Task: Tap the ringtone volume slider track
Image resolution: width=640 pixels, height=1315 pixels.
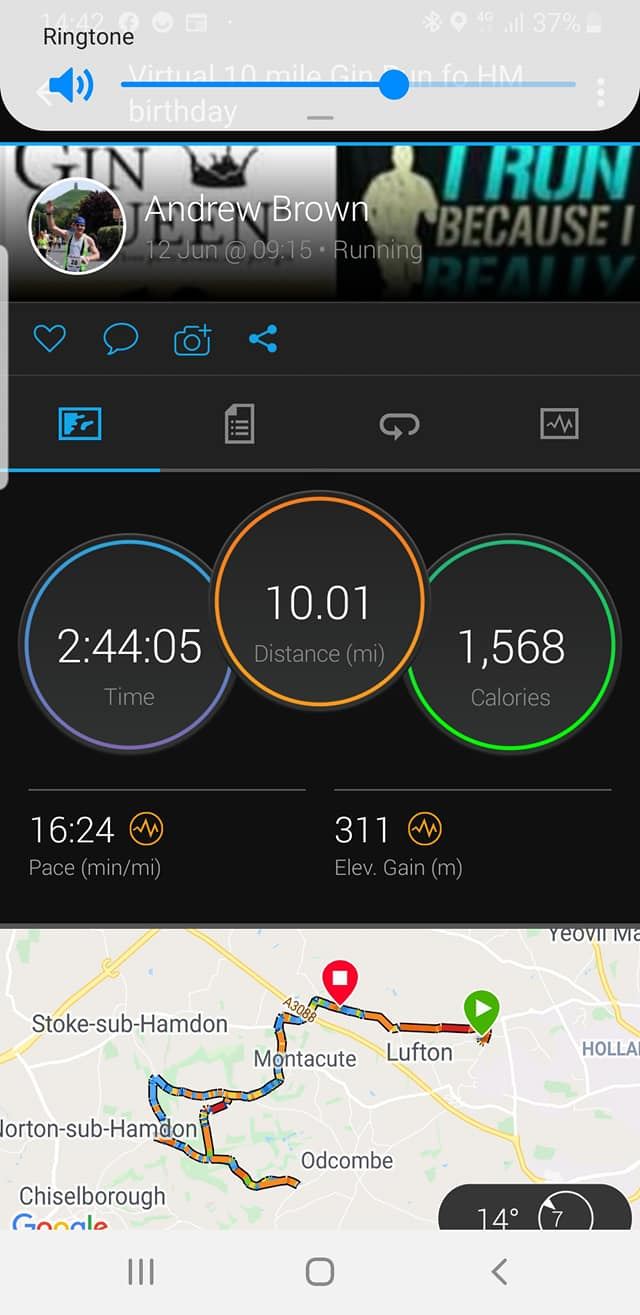Action: (250, 85)
